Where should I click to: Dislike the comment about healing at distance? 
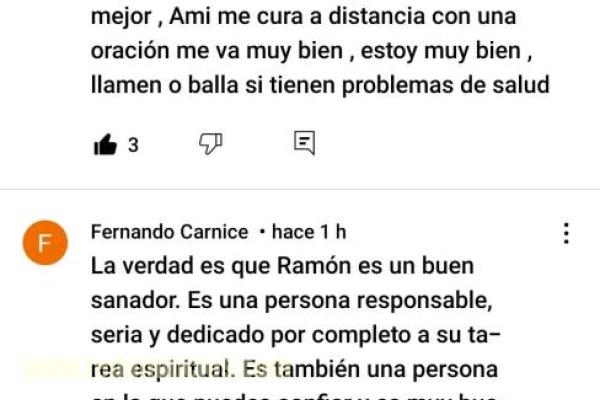[211, 144]
